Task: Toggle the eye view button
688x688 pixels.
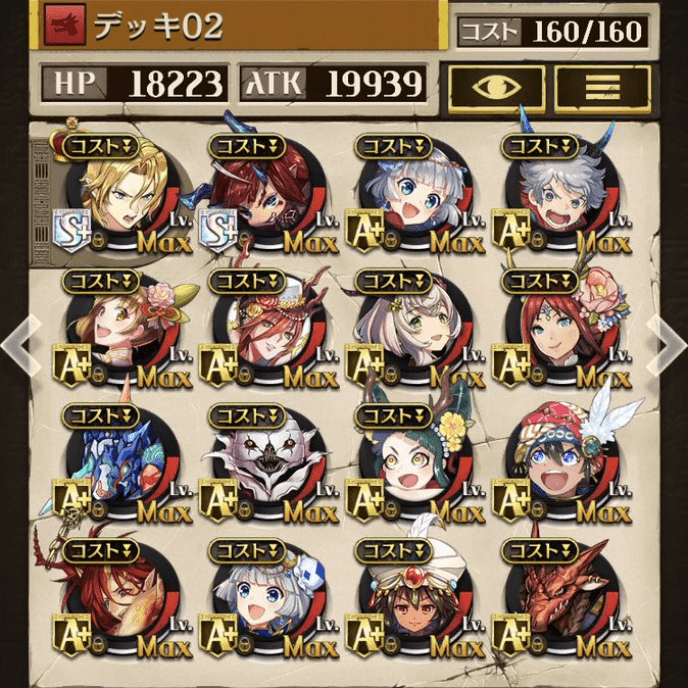Action: [496, 87]
